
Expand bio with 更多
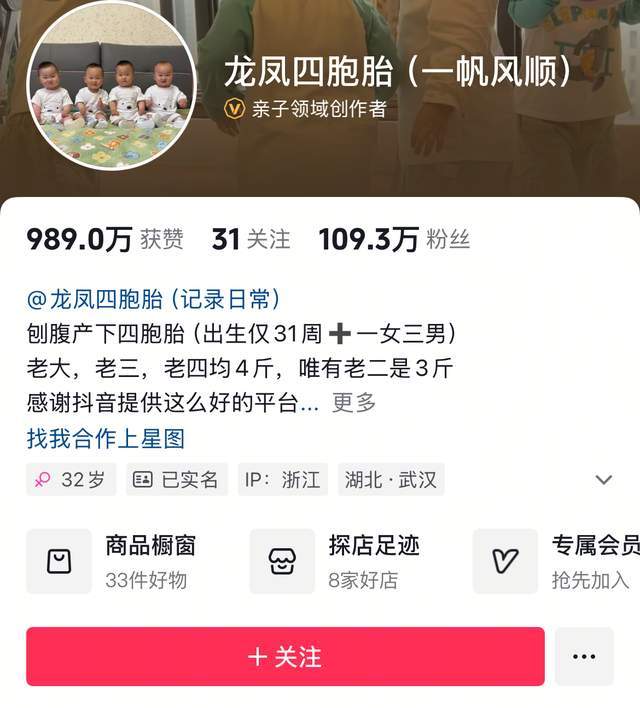coord(354,403)
